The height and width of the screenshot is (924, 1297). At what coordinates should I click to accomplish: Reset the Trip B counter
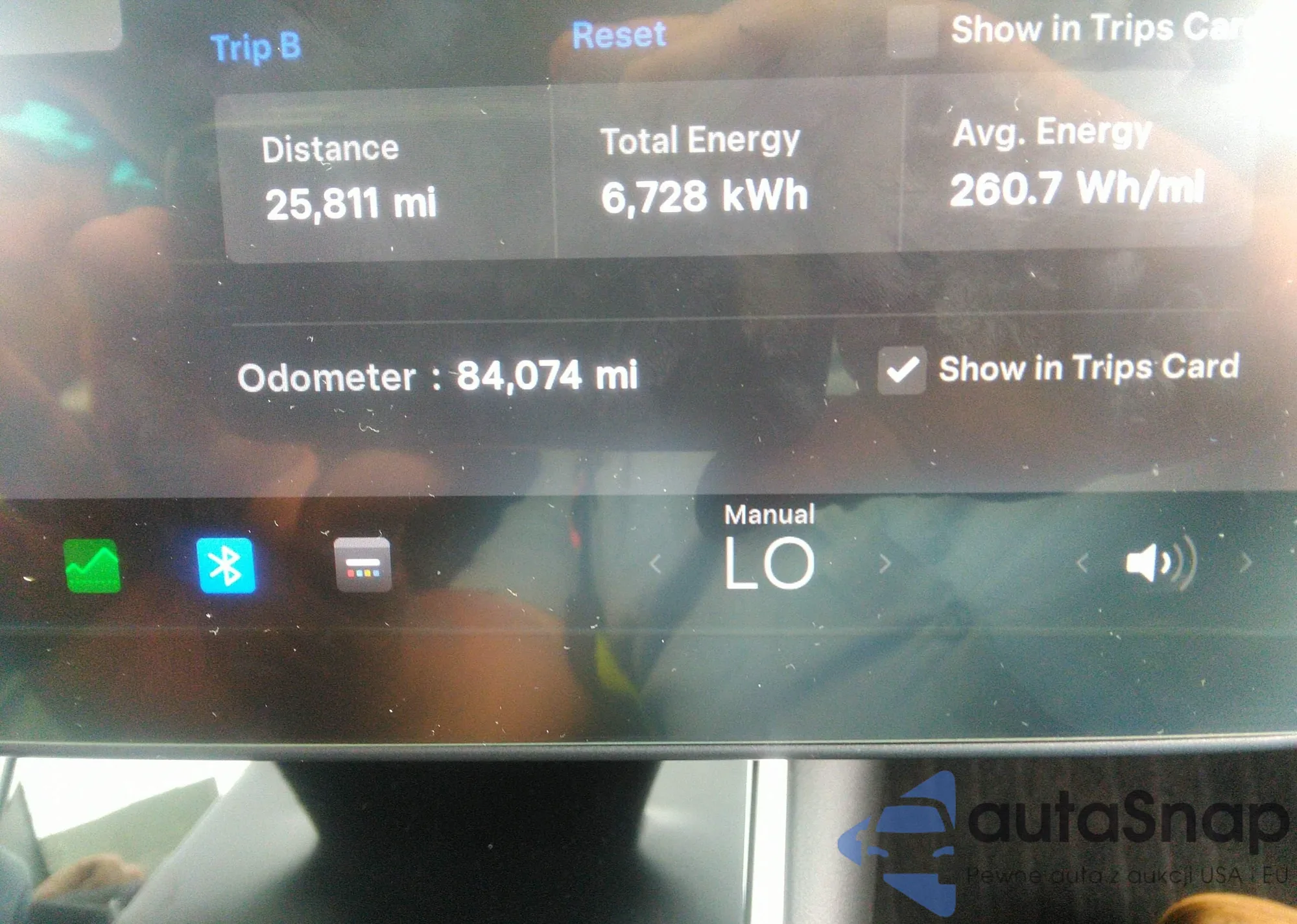pos(619,35)
